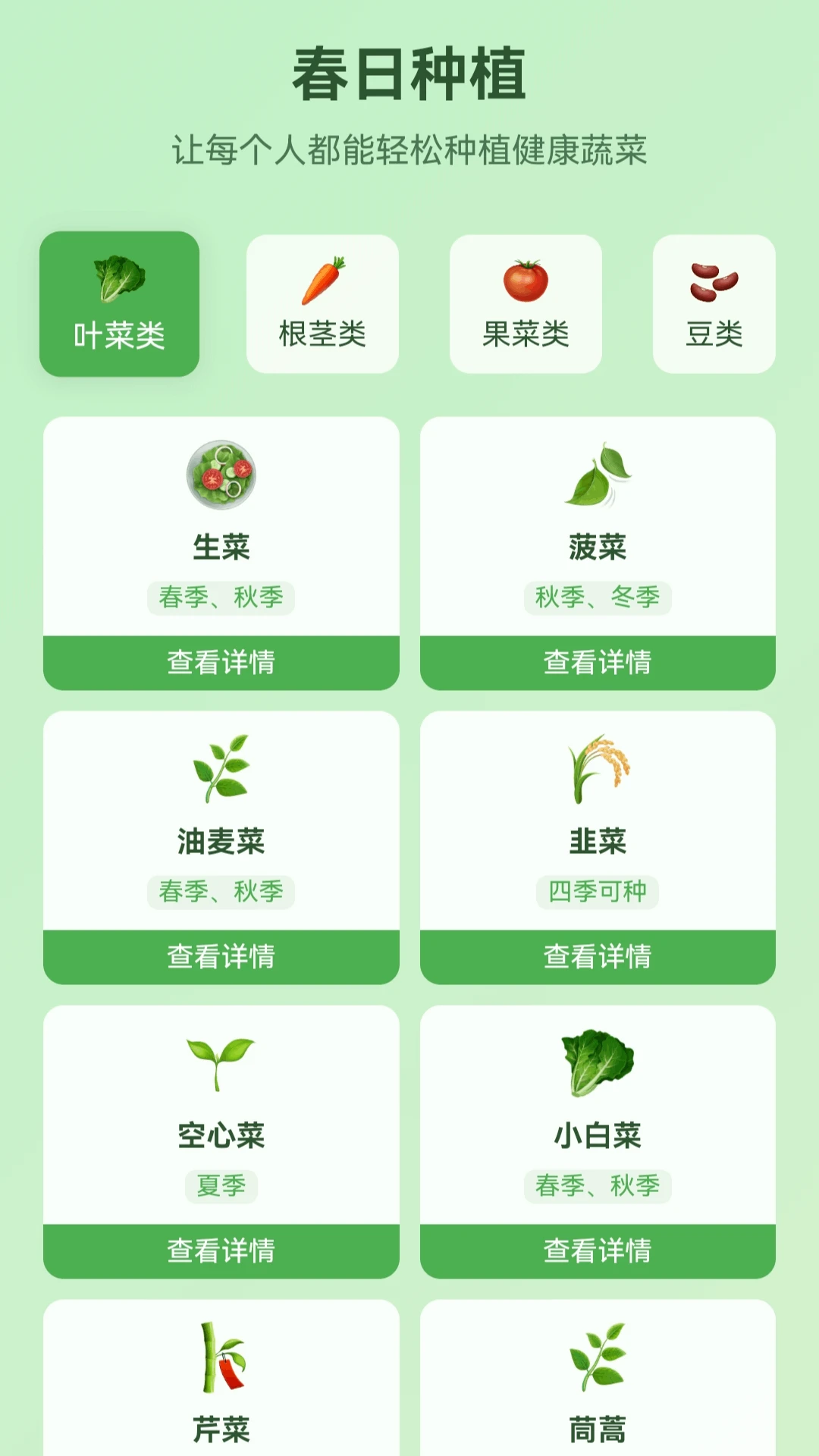The height and width of the screenshot is (1456, 819).
Task: Click the rice sheaf icon above 韭菜
Action: point(596,768)
